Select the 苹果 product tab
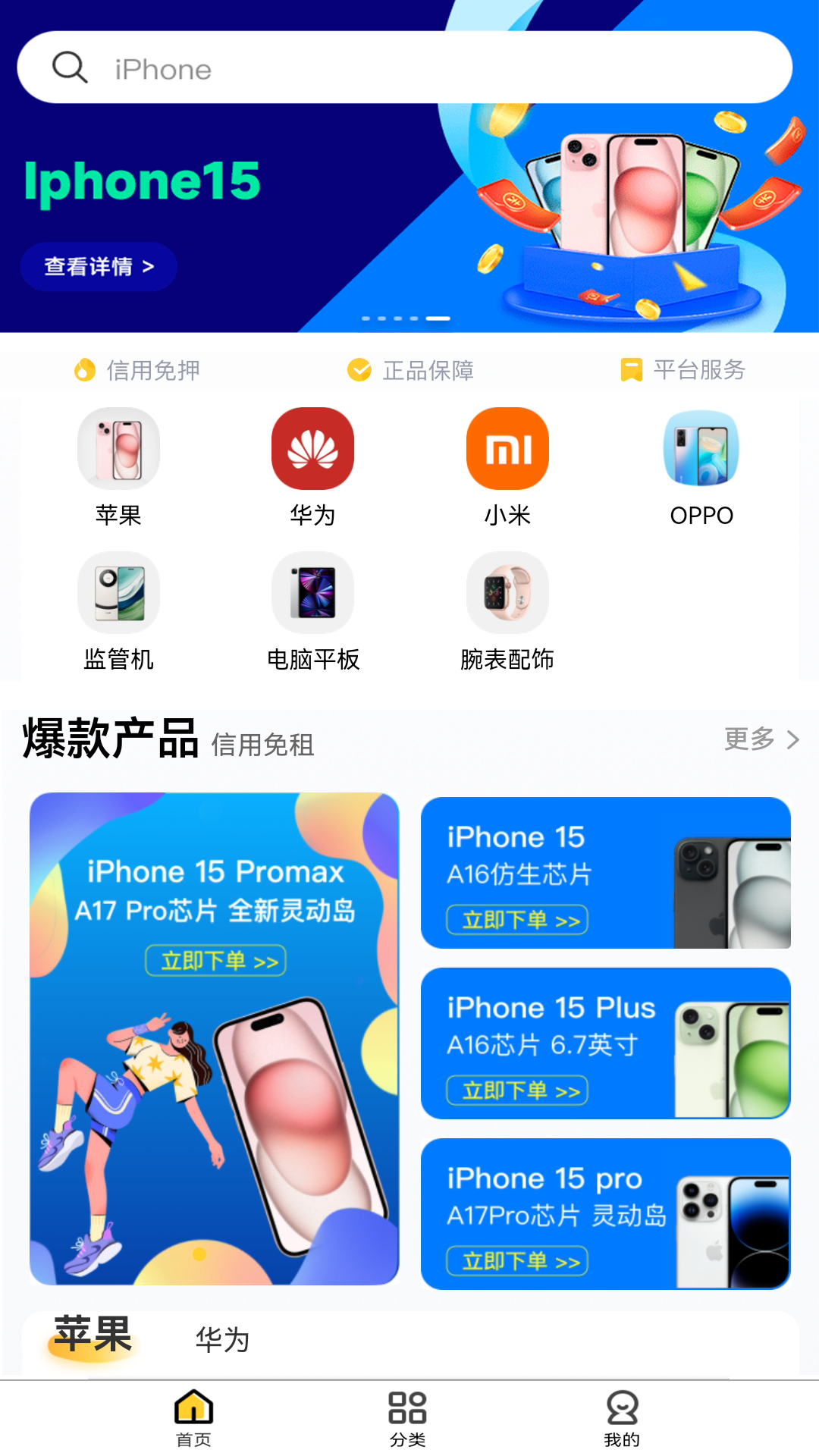Viewport: 819px width, 1456px height. pyautogui.click(x=93, y=1337)
